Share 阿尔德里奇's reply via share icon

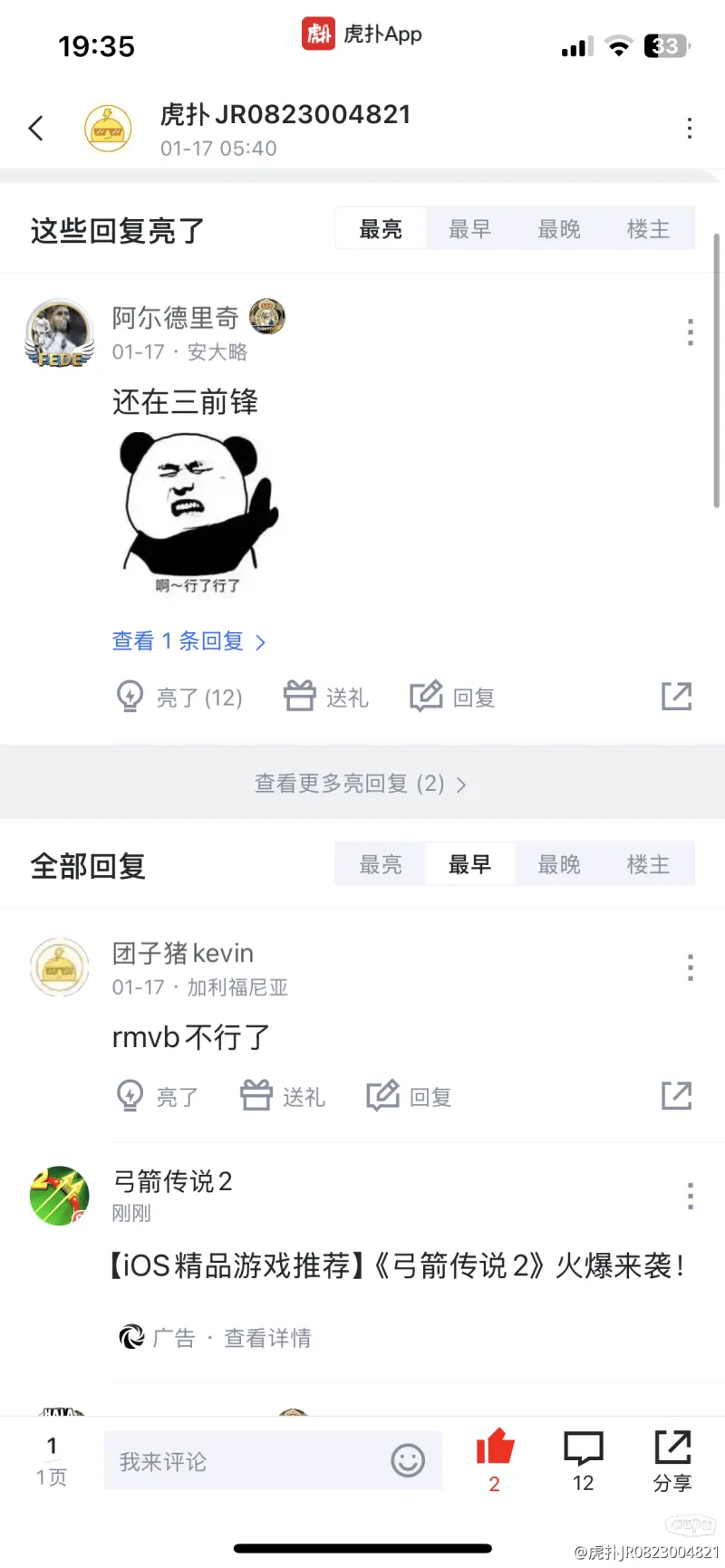click(676, 697)
